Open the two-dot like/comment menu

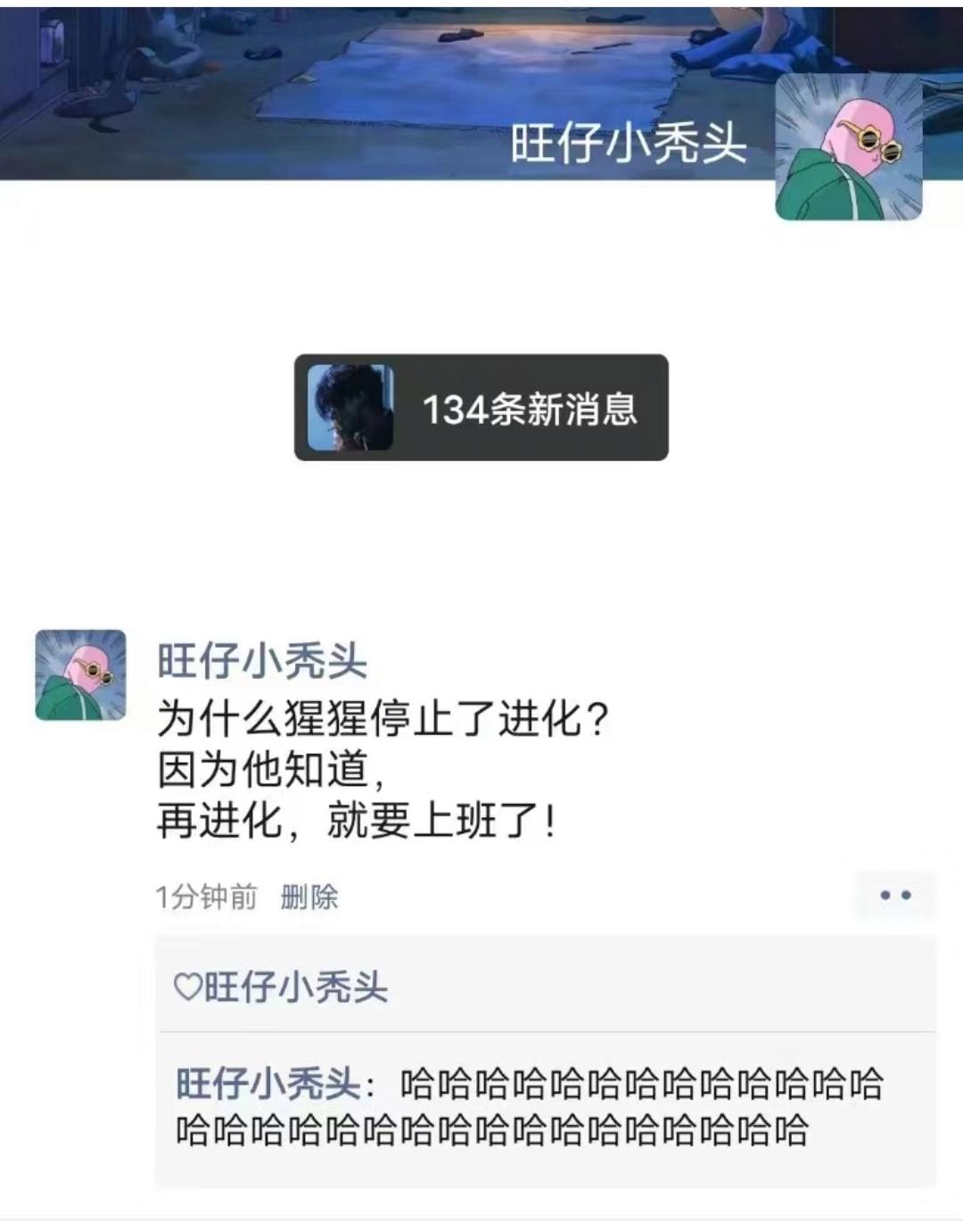click(894, 895)
